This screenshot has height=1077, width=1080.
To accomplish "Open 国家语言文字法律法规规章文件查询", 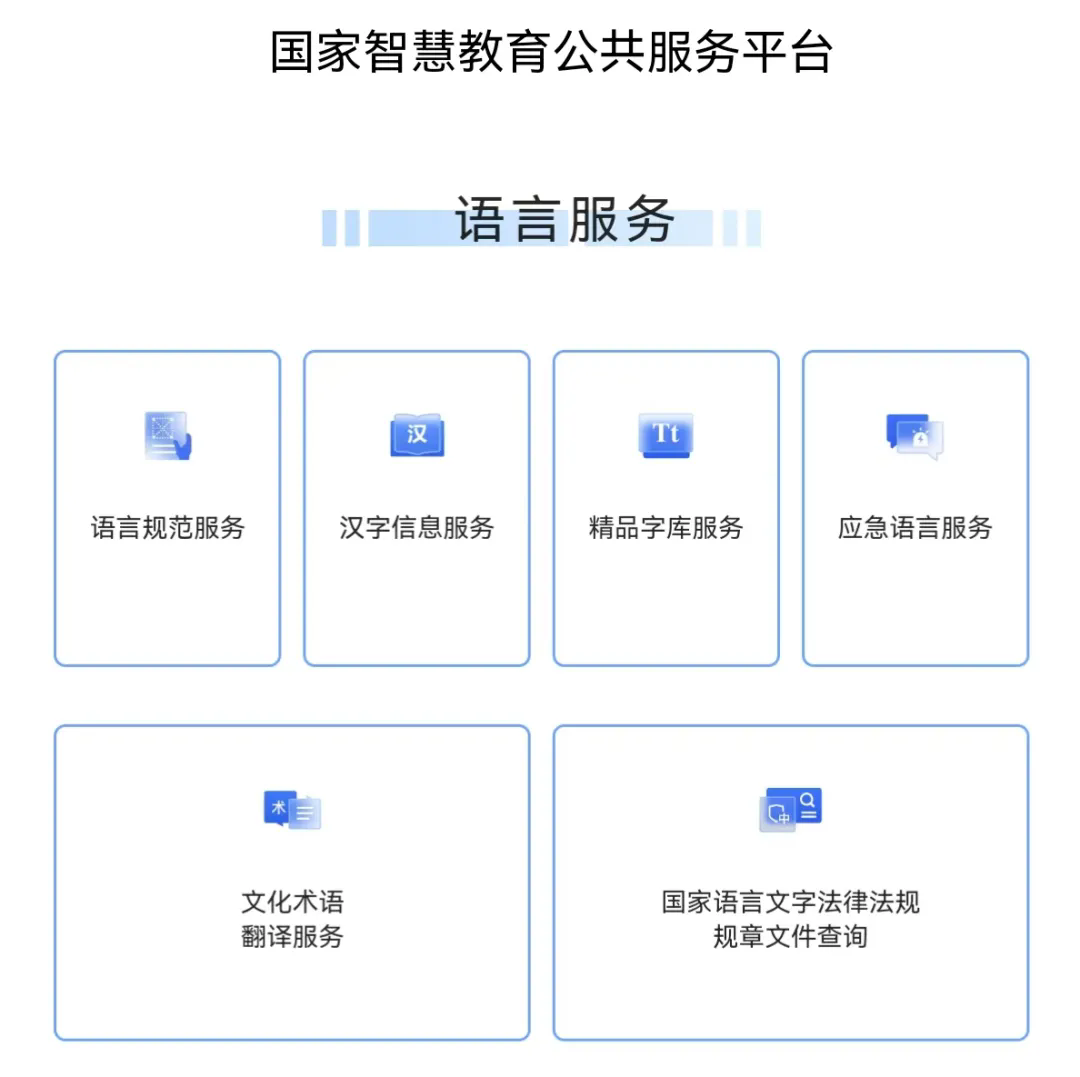I will tap(790, 882).
